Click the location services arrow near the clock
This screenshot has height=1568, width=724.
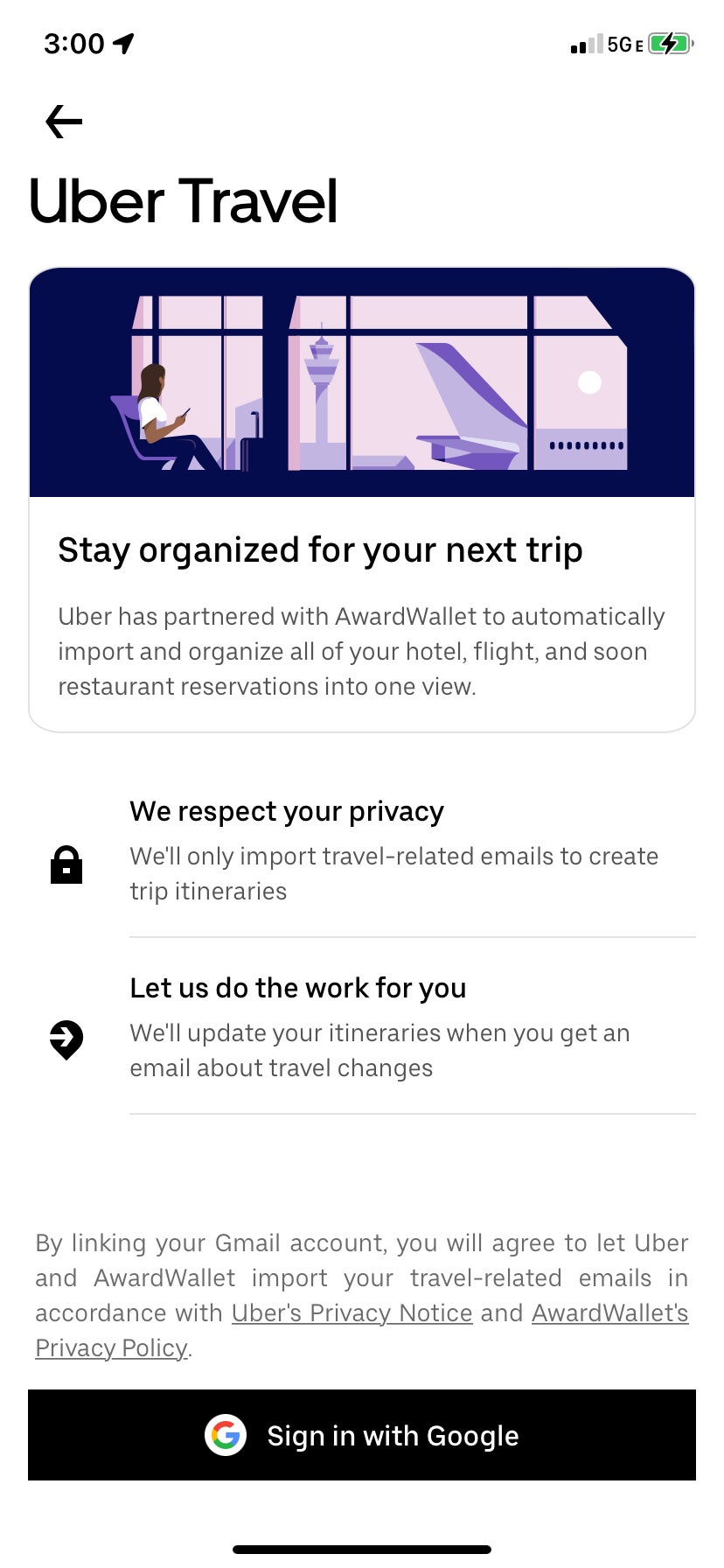pyautogui.click(x=118, y=41)
